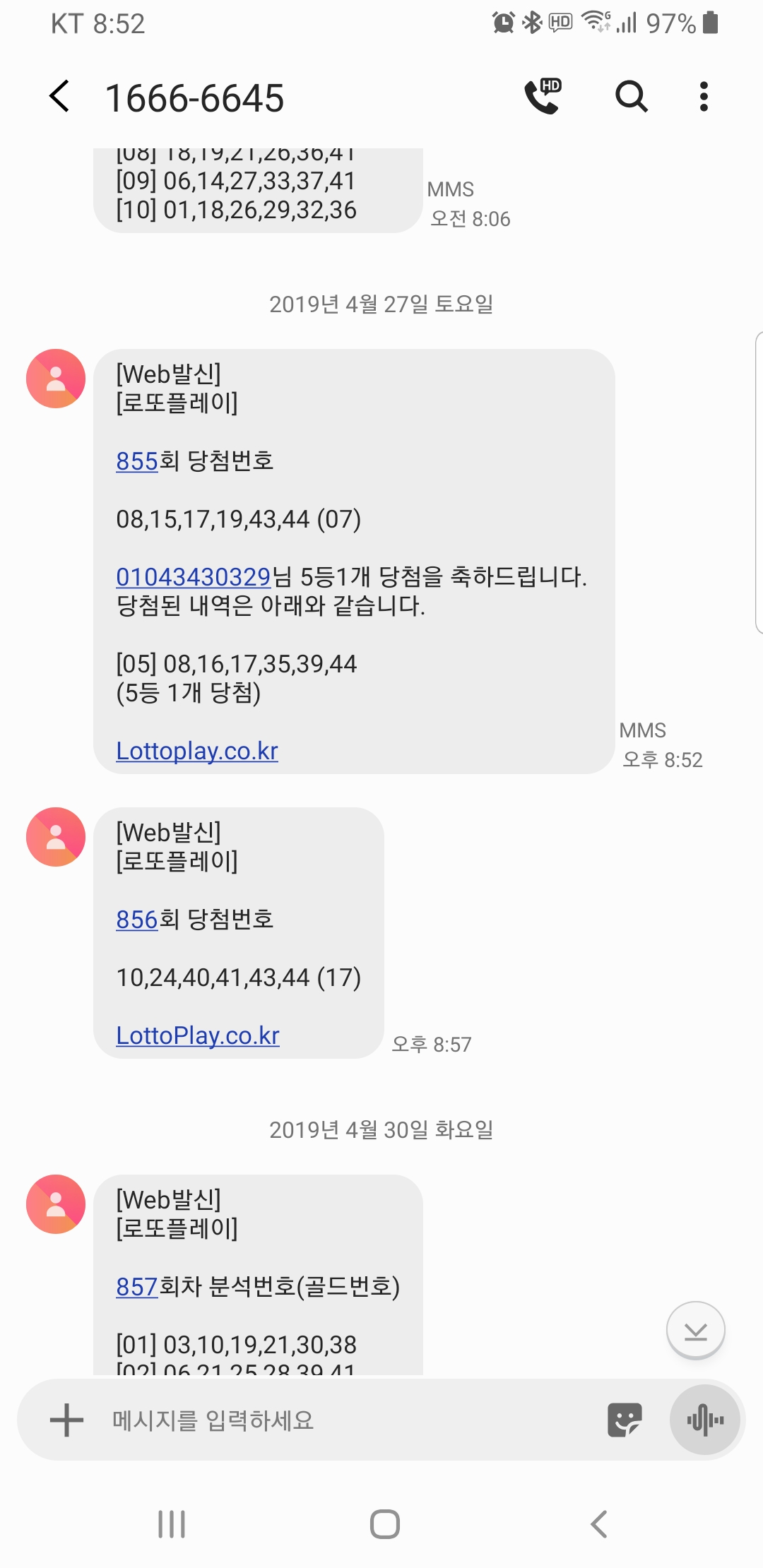Tap the system home button
Screen dimensions: 763x1568
pyautogui.click(x=385, y=1524)
